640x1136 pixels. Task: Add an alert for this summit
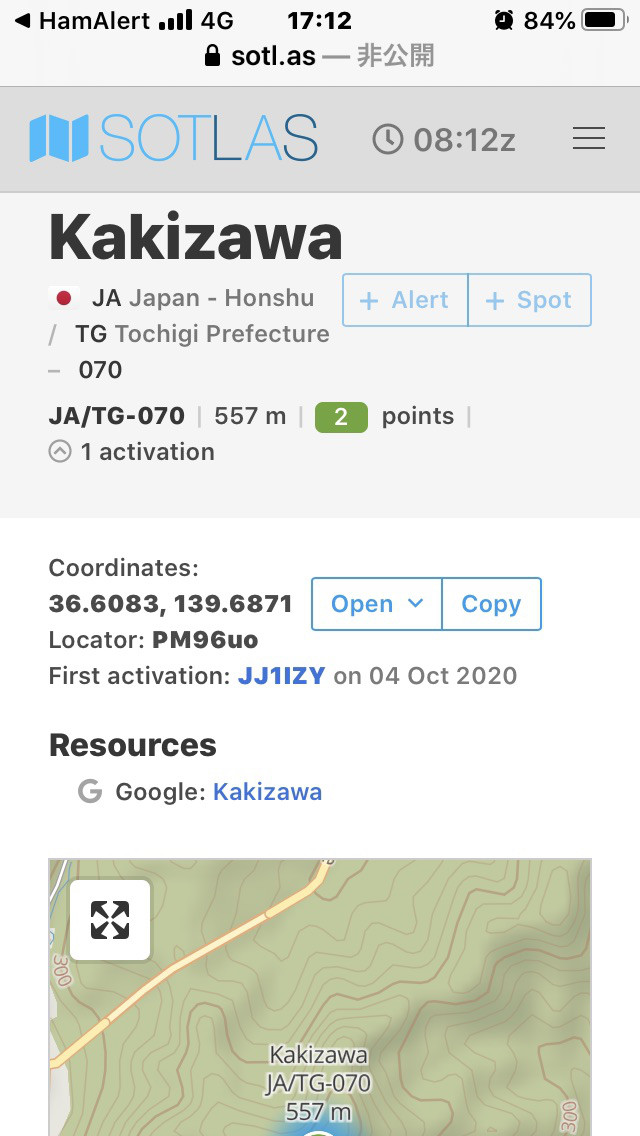[405, 300]
